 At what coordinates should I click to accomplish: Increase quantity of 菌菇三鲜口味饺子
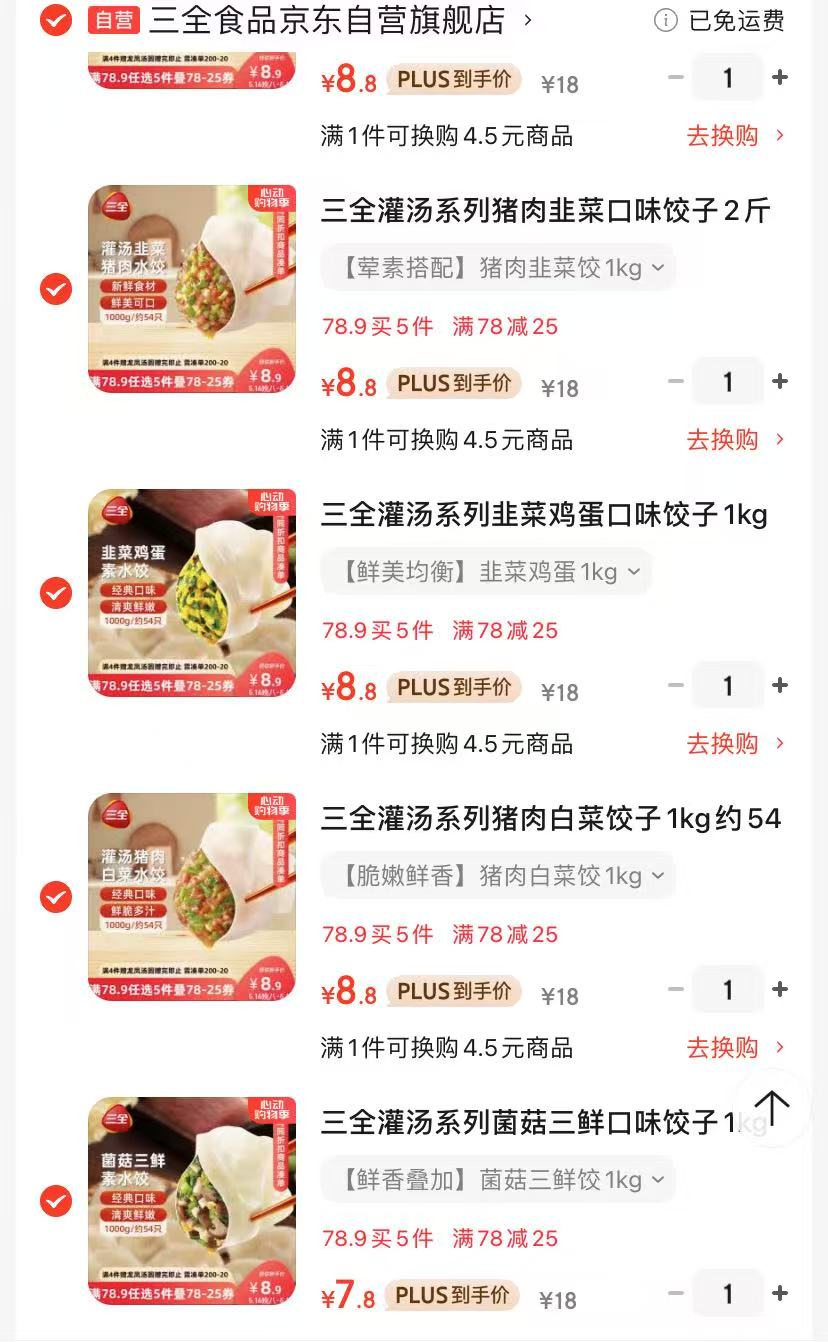point(780,1293)
